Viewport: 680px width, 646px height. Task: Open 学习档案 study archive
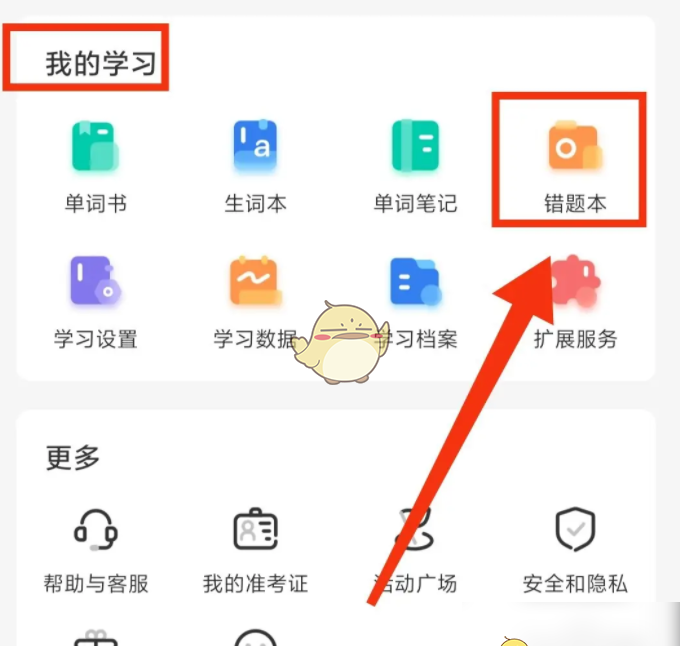(x=415, y=300)
